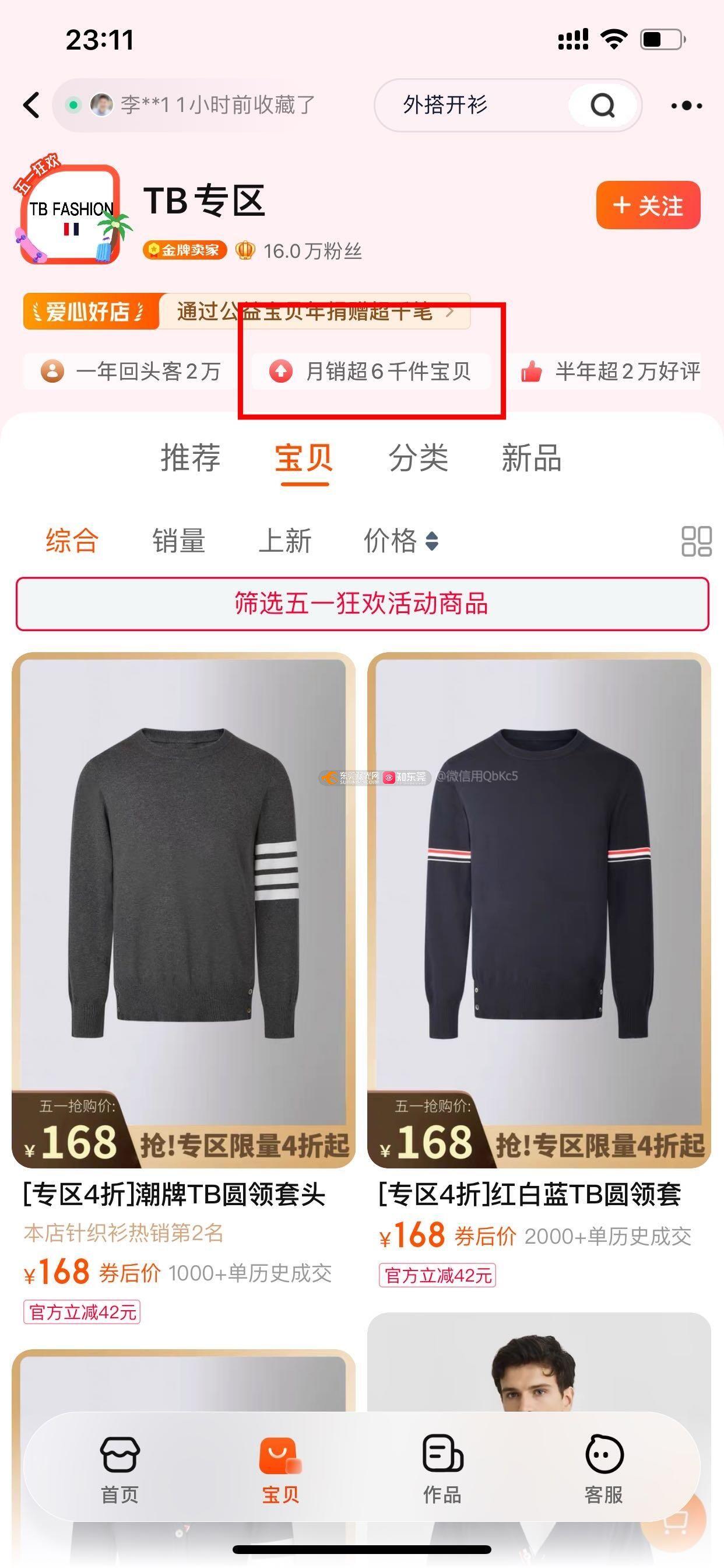Sort items by 上新
This screenshot has height=1568, width=724.
click(x=284, y=541)
